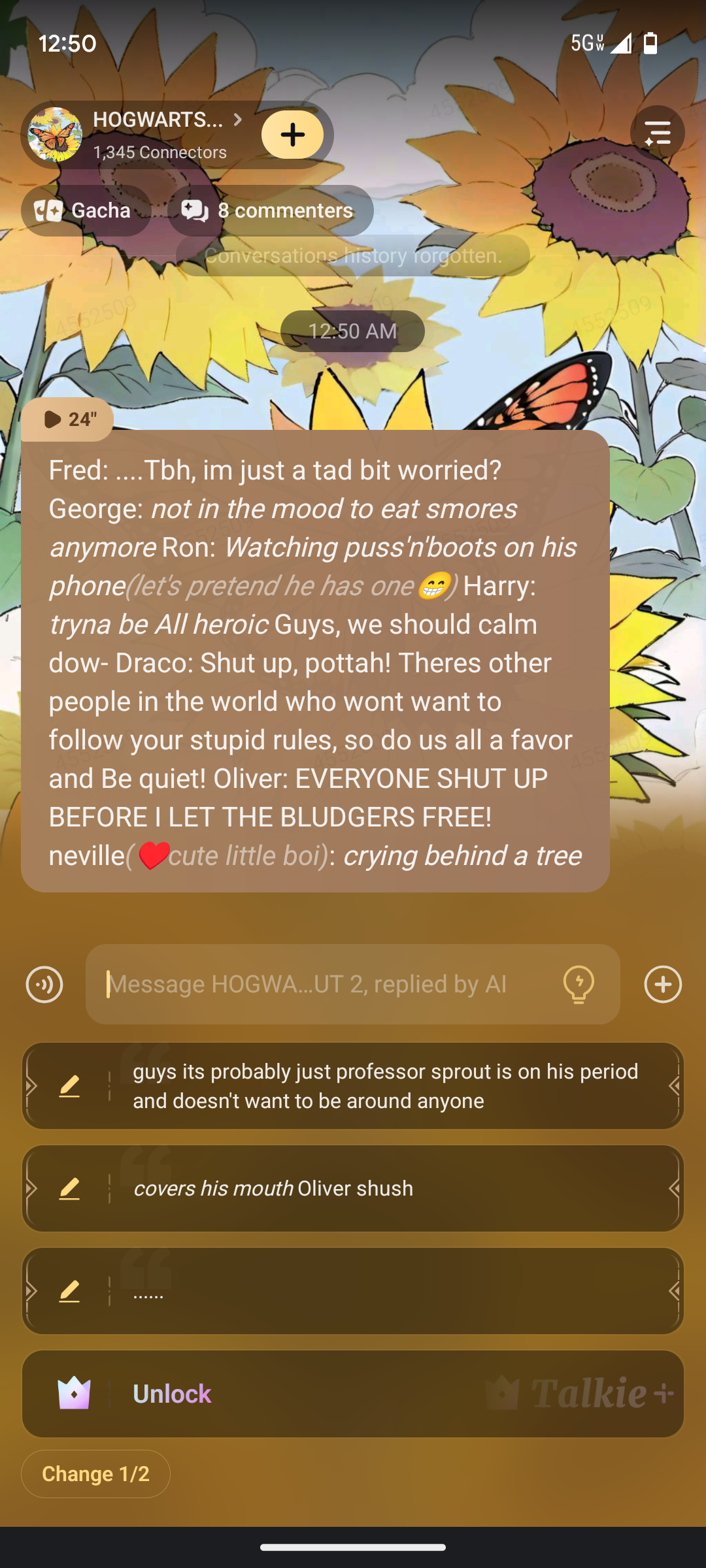706x1568 pixels.
Task: Focus the Message HOGWA...UT 2 text field
Action: click(320, 984)
